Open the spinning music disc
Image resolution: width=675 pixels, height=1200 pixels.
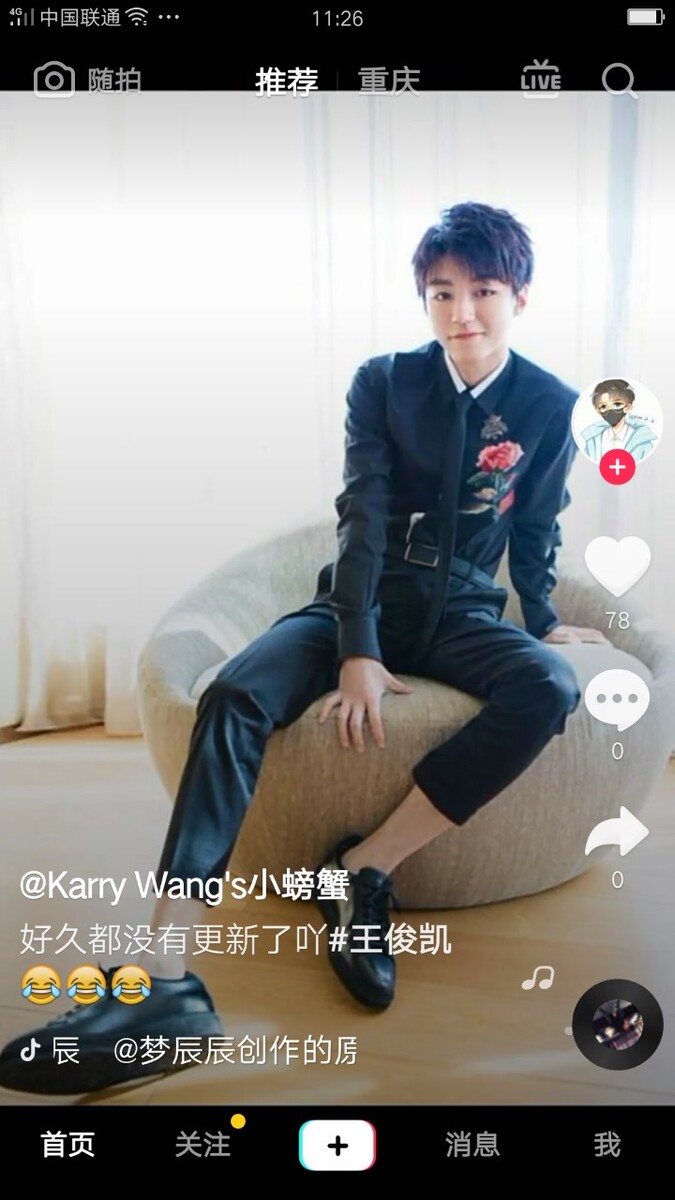pyautogui.click(x=617, y=1024)
